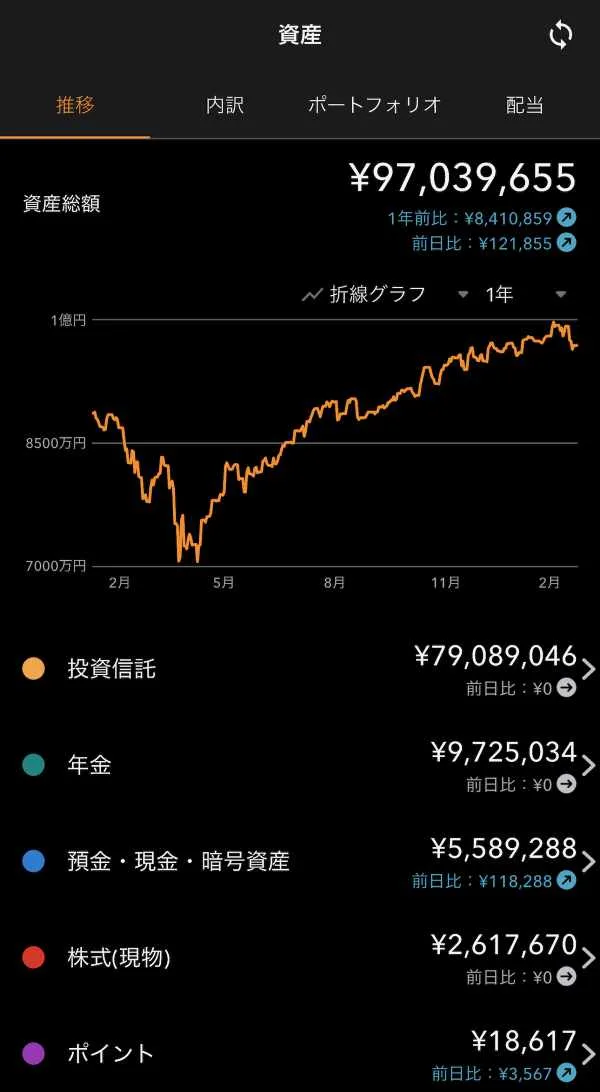Switch to the 推移 tab
600x1092 pixels.
point(75,105)
